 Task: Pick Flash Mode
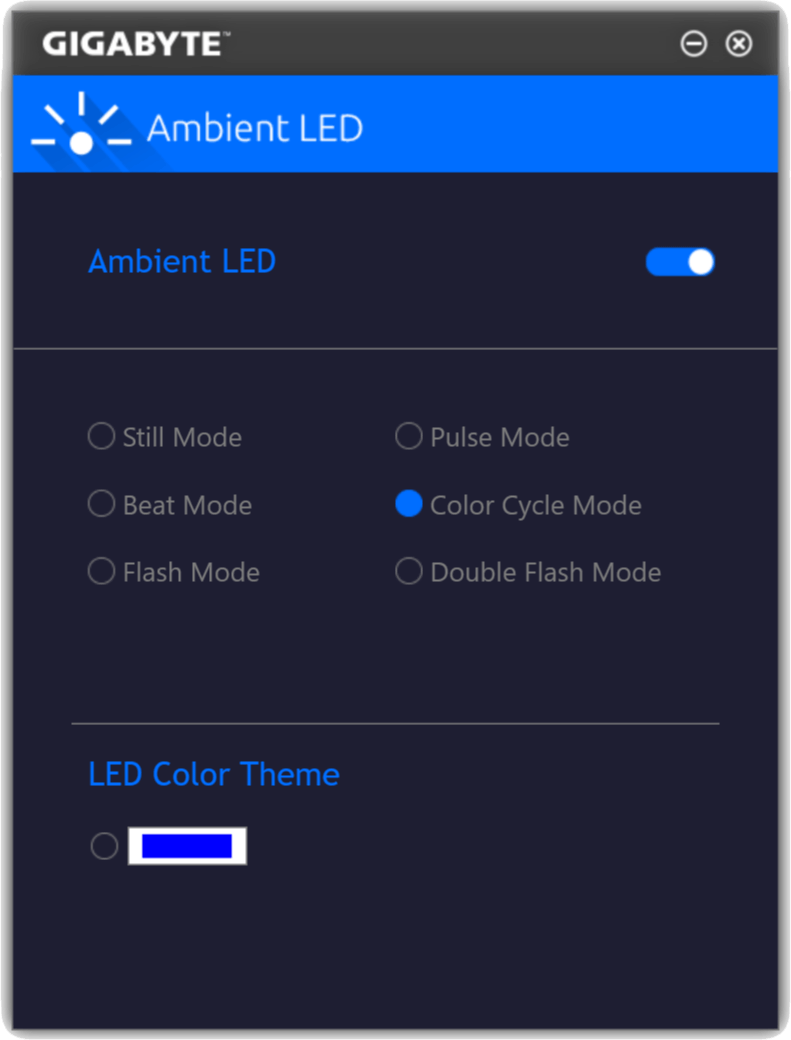point(102,572)
